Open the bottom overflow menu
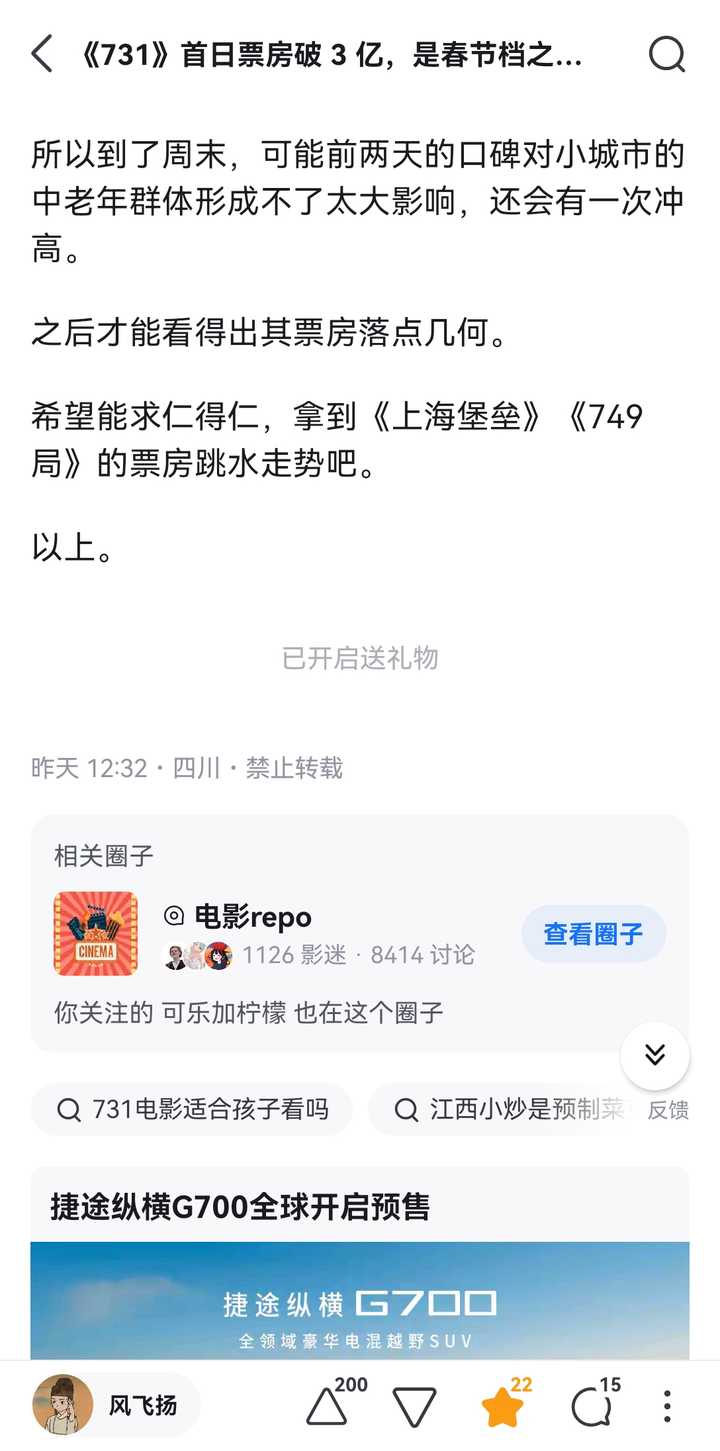The image size is (720, 1451). pos(667,1406)
